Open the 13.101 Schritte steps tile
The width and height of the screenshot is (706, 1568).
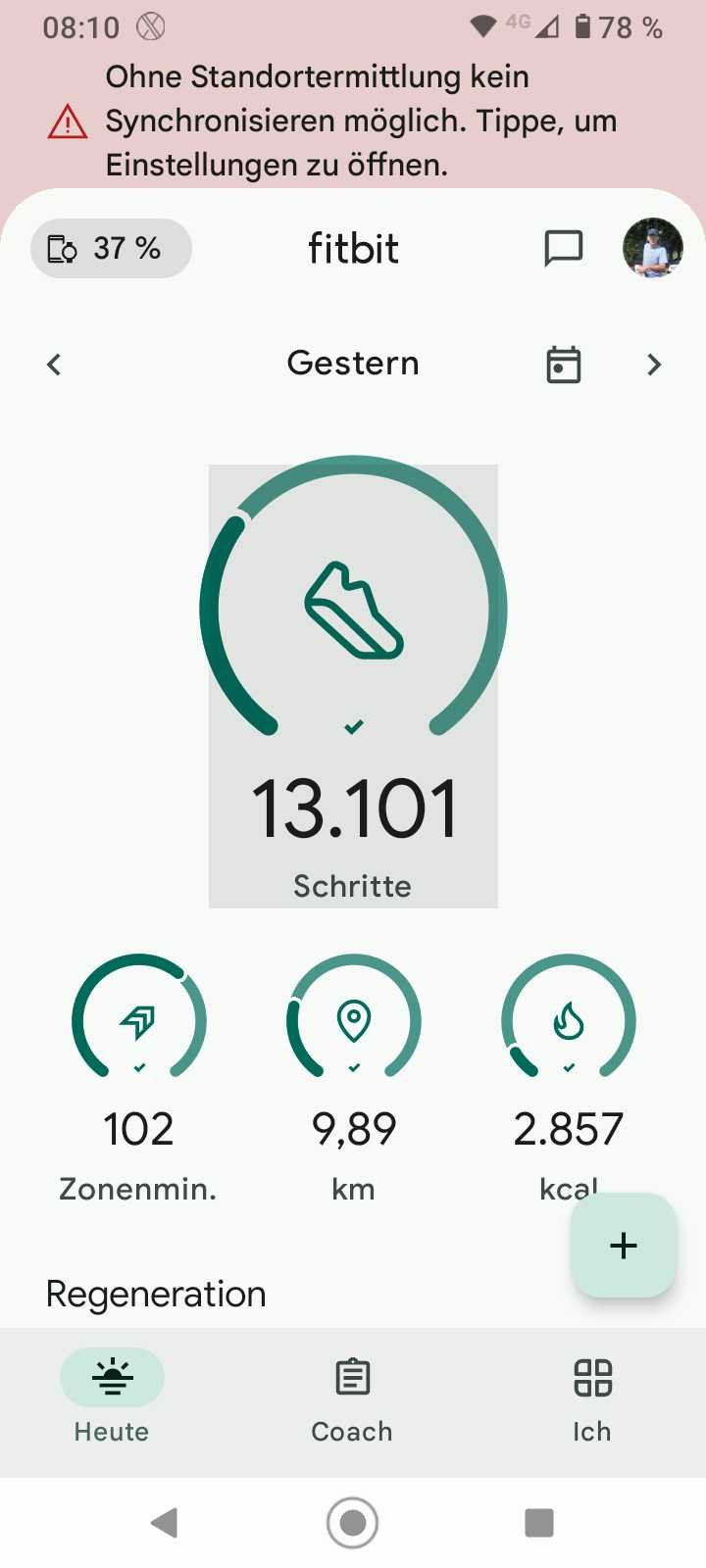(x=353, y=686)
